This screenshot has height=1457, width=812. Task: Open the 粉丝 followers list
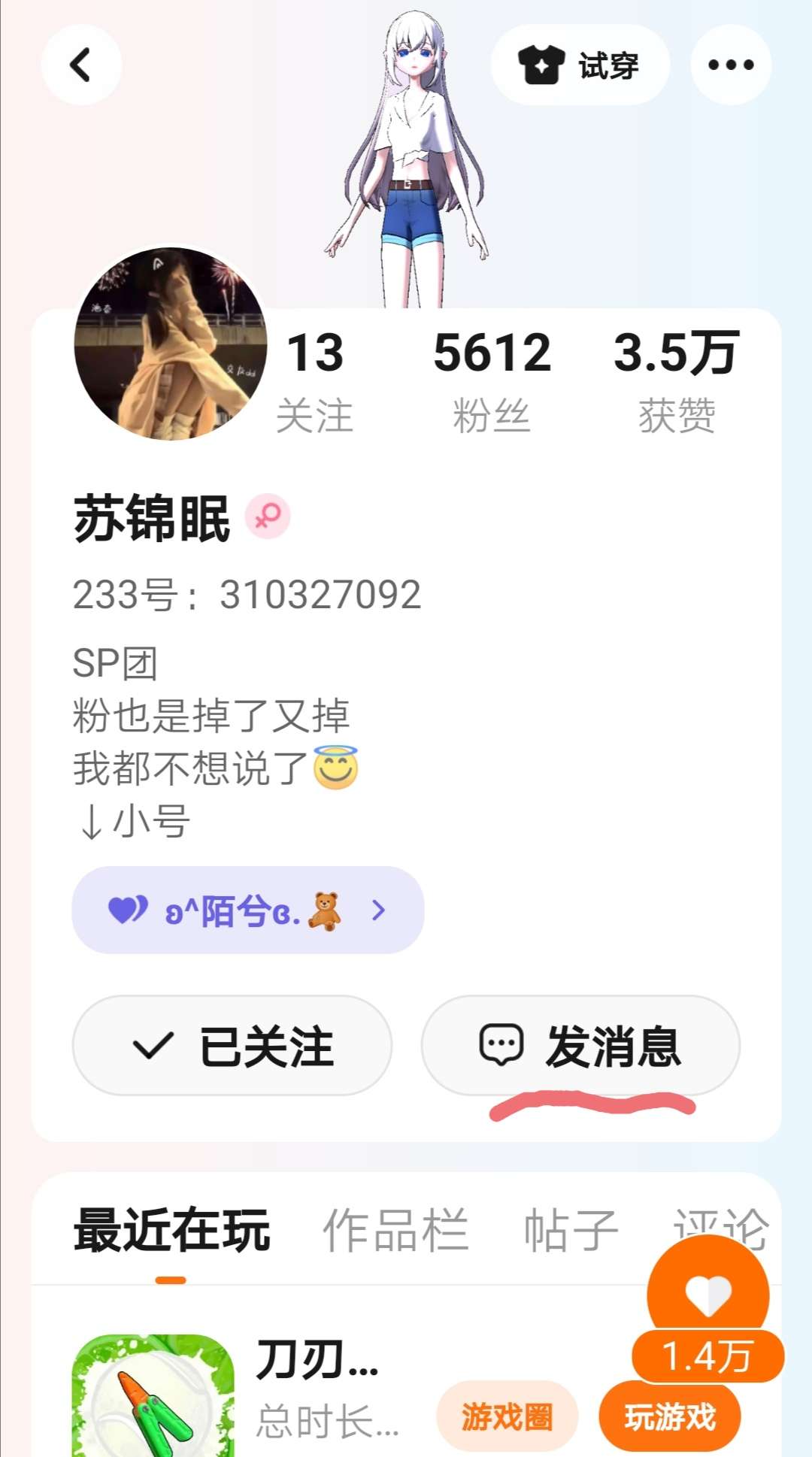[x=492, y=381]
